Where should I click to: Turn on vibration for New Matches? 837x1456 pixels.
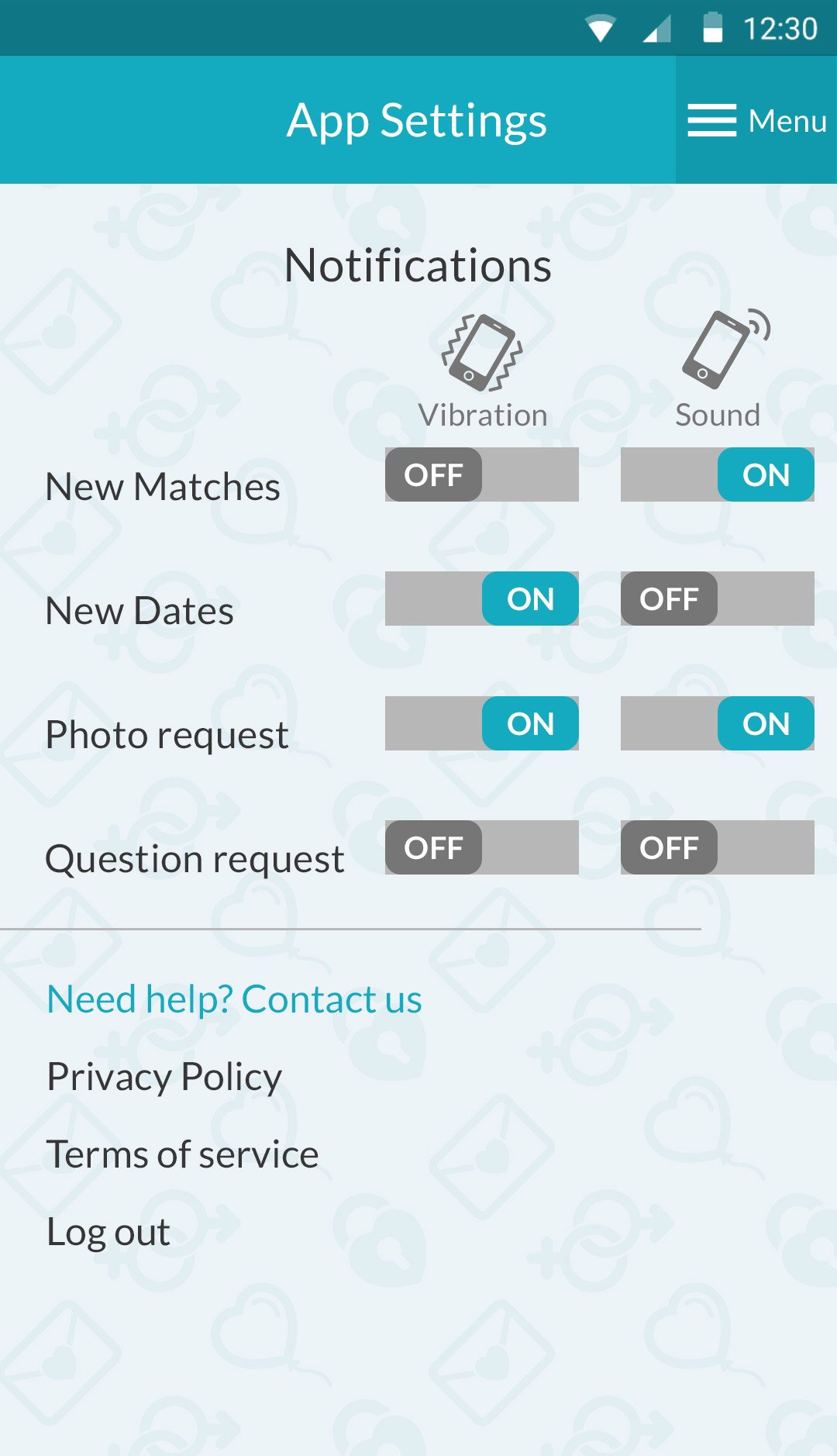481,474
